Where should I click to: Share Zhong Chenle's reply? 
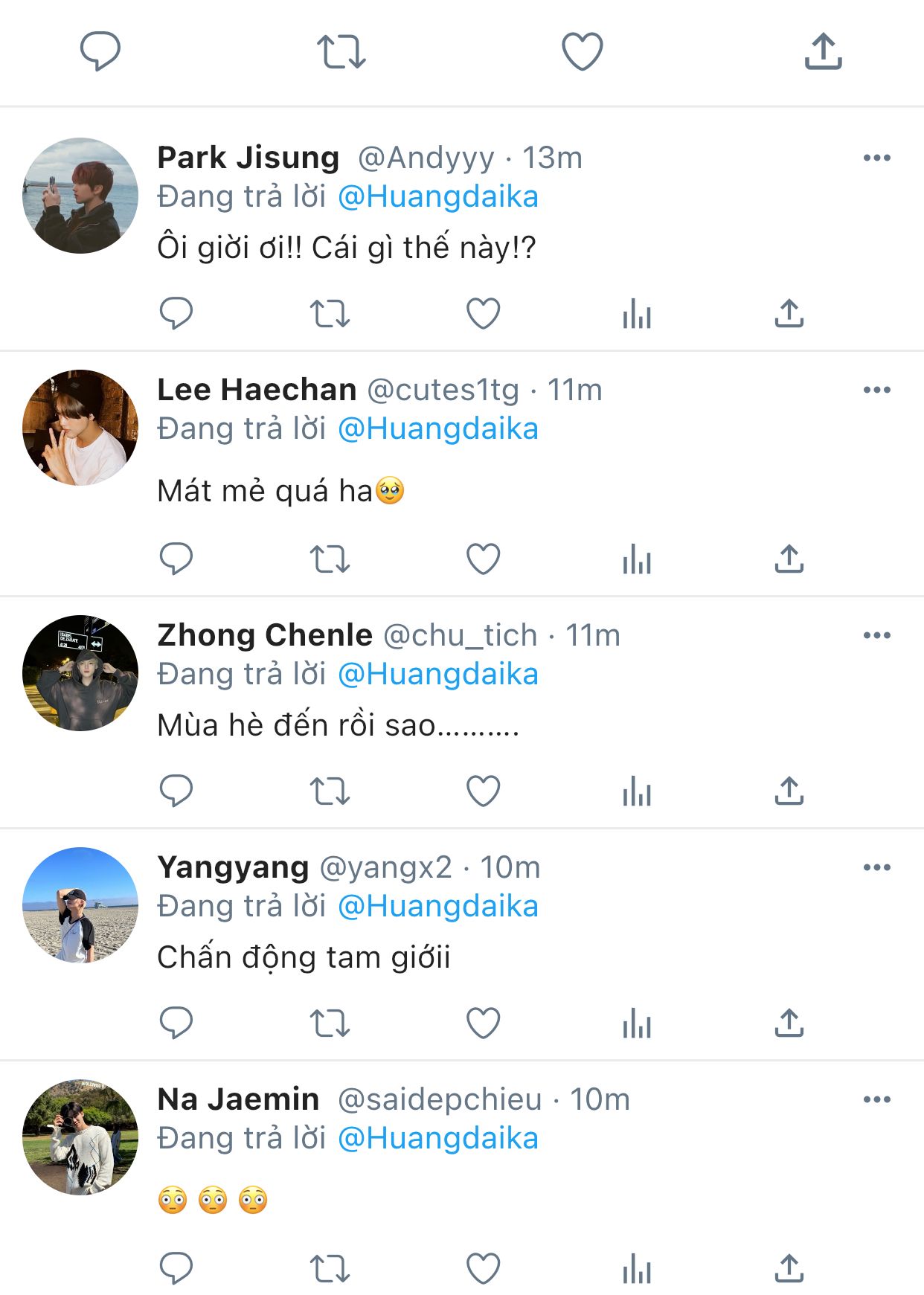[789, 791]
